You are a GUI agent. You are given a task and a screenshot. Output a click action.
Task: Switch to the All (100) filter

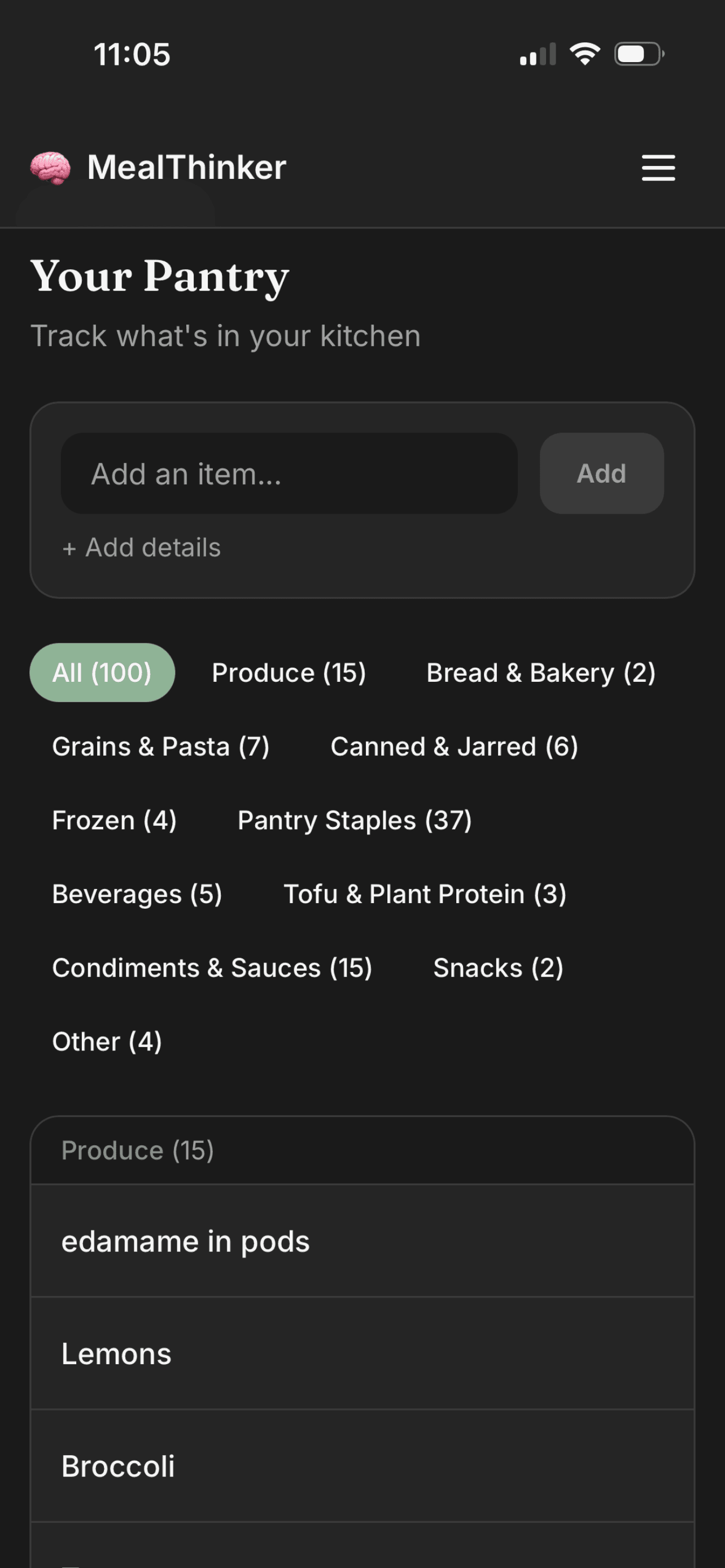coord(102,673)
